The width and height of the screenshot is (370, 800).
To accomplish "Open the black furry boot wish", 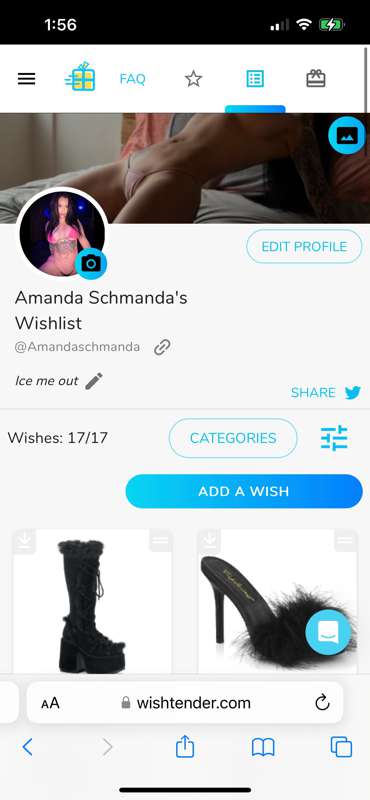I will pyautogui.click(x=92, y=602).
